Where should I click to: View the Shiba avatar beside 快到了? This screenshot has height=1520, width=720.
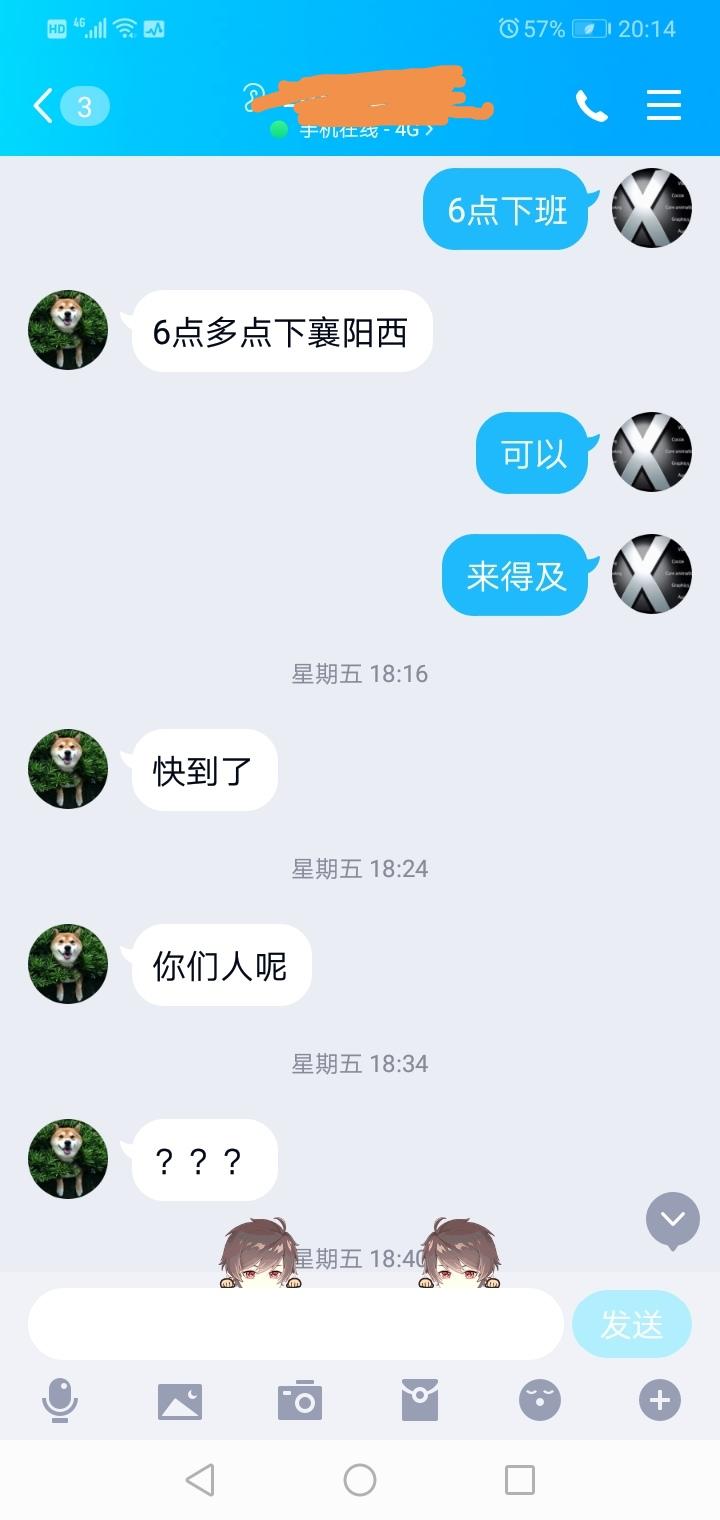[68, 769]
